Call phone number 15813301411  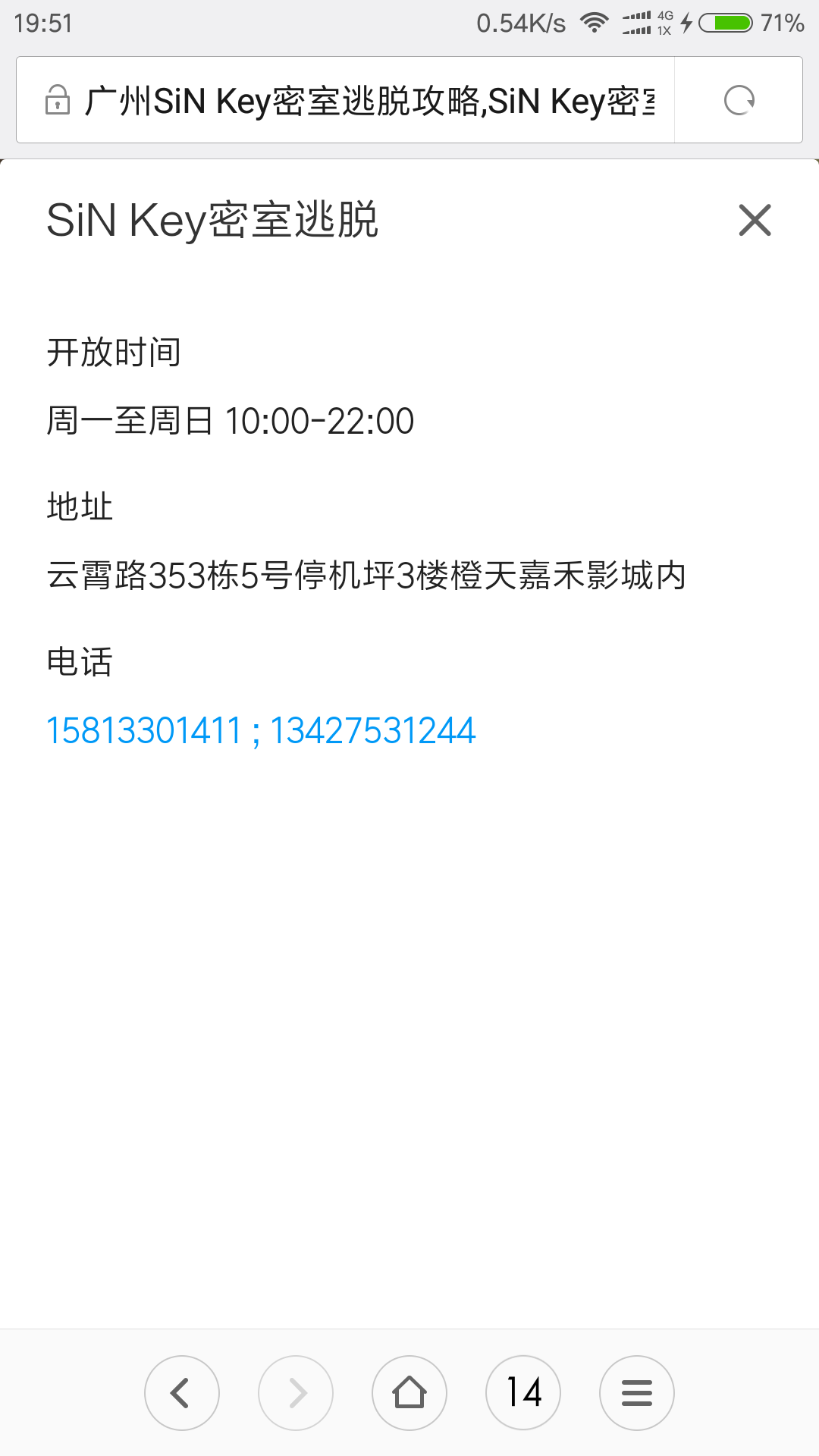click(x=143, y=731)
